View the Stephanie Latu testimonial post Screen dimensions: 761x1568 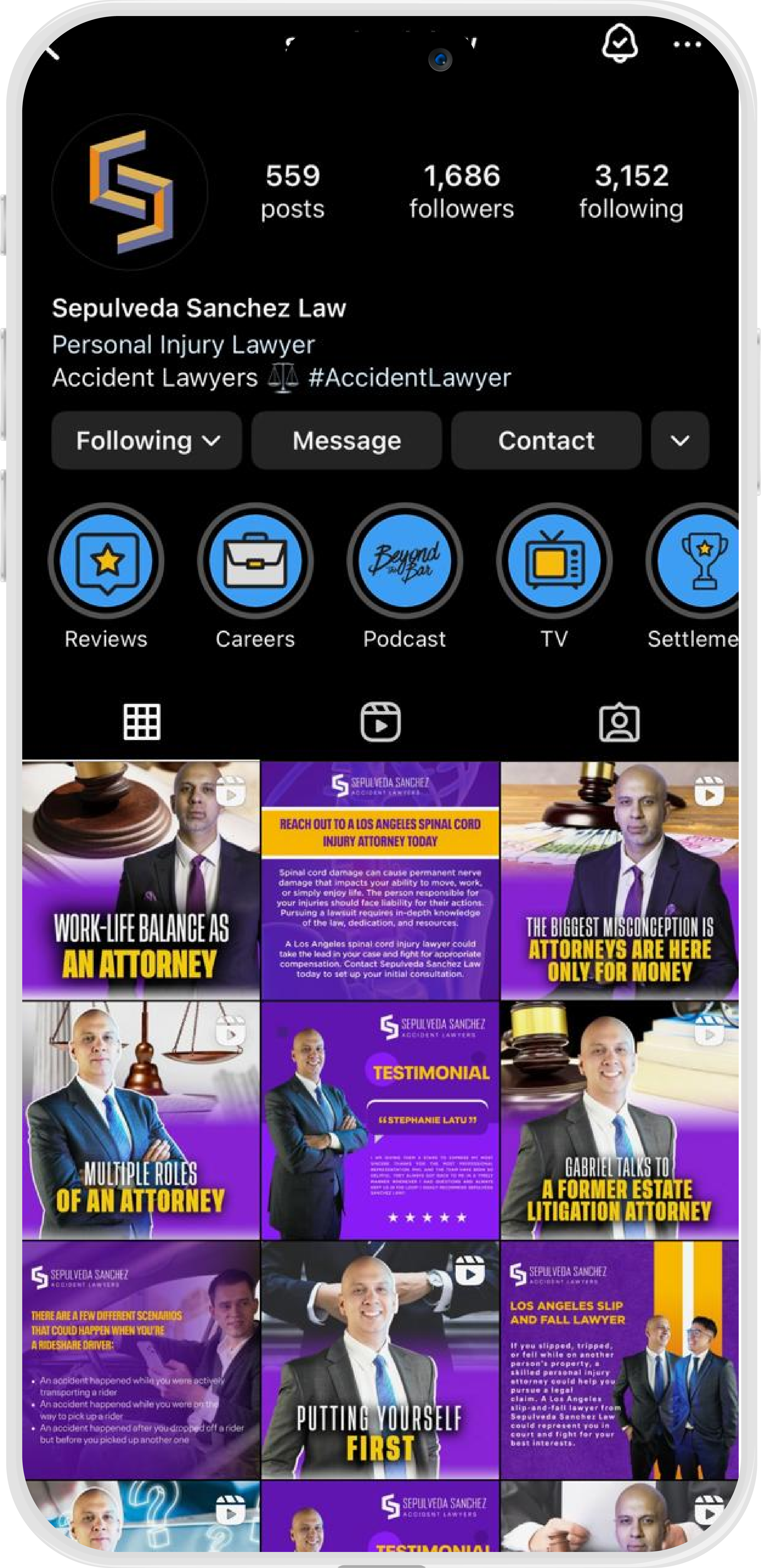380,1120
